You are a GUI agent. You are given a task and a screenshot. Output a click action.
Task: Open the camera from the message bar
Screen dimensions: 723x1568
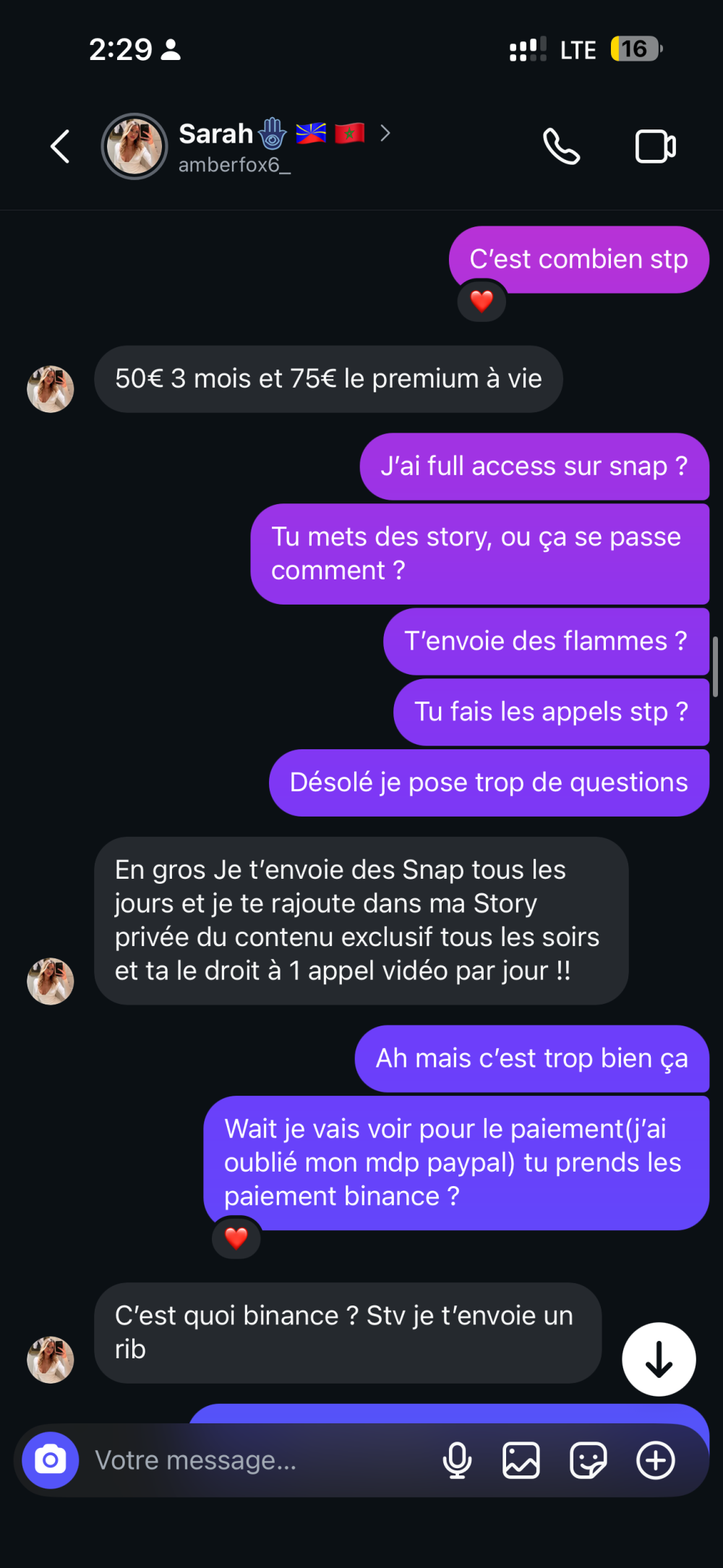tap(51, 1460)
